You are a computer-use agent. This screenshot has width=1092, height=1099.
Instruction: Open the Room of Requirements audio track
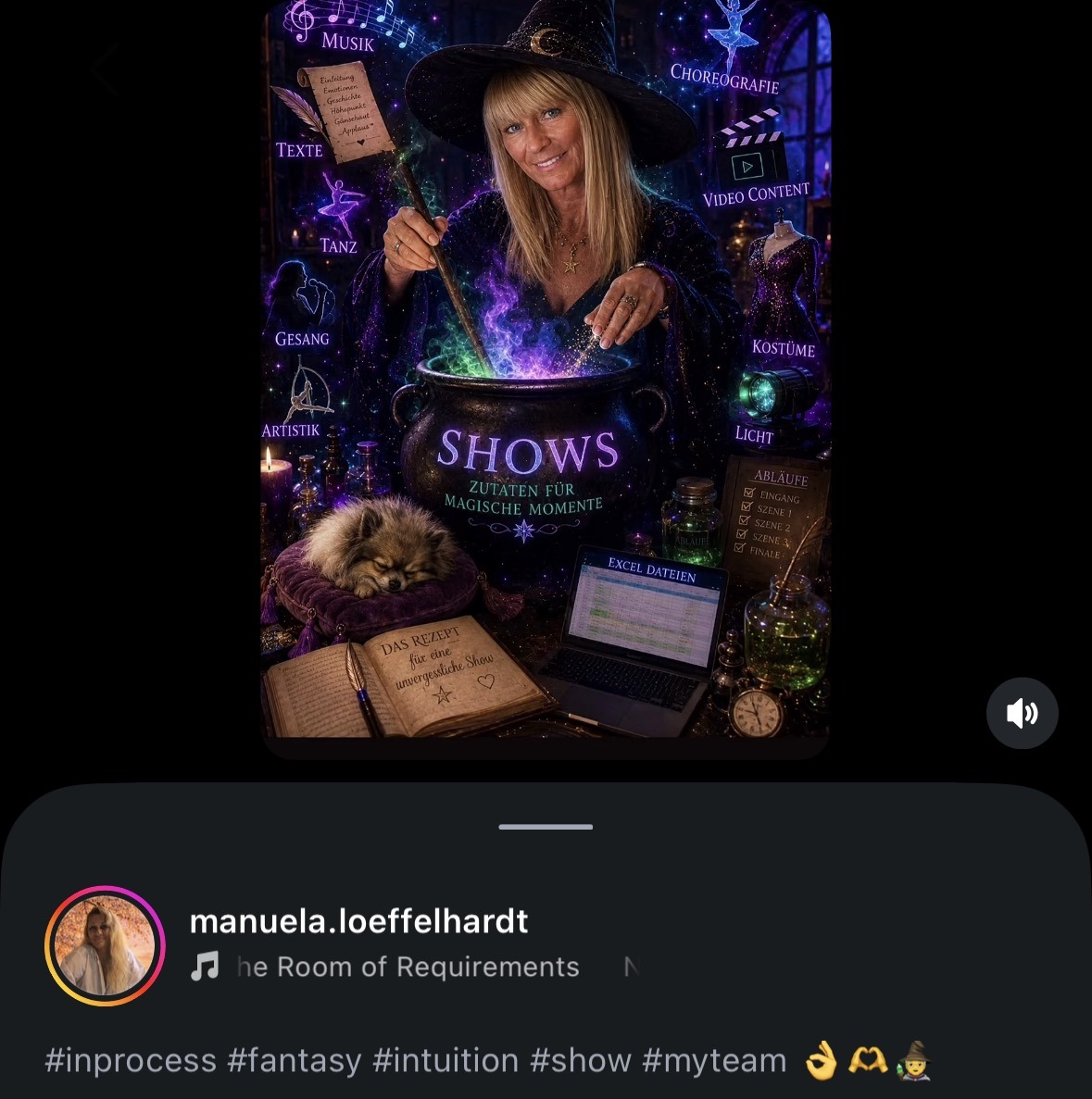(x=408, y=968)
